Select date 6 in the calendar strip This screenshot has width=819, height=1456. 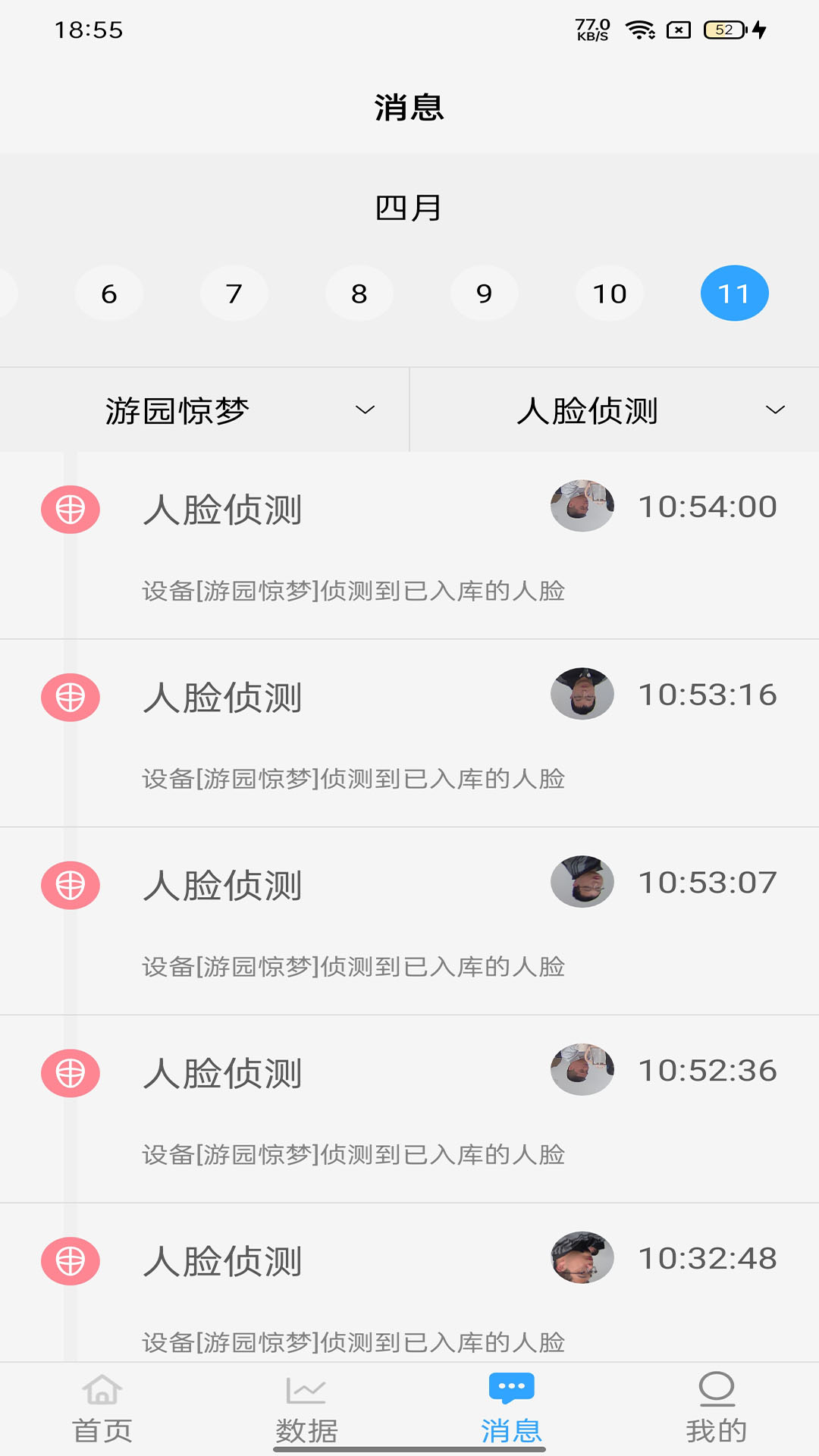(109, 293)
